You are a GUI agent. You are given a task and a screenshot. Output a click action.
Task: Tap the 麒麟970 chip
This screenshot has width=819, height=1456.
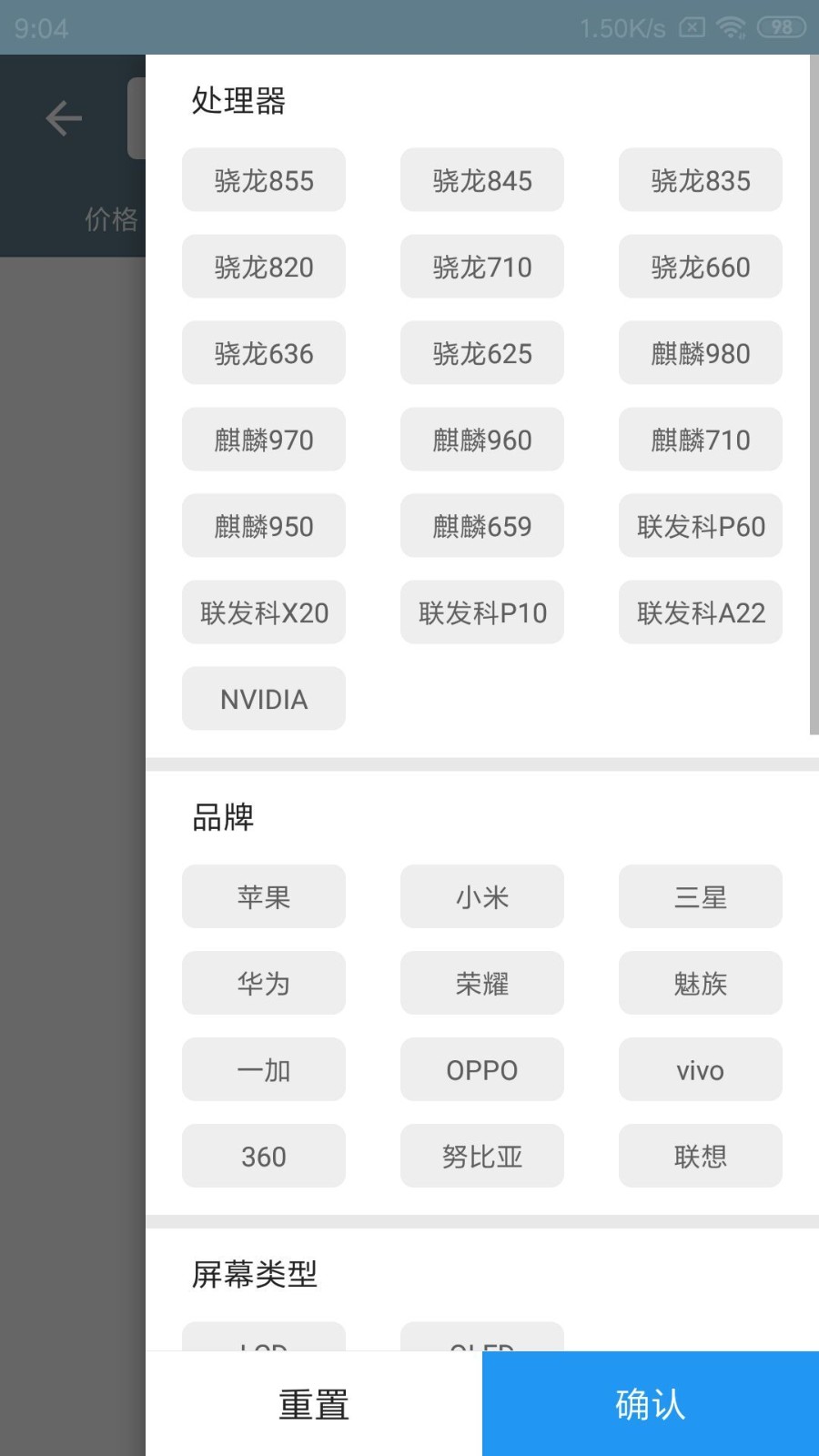pyautogui.click(x=264, y=440)
